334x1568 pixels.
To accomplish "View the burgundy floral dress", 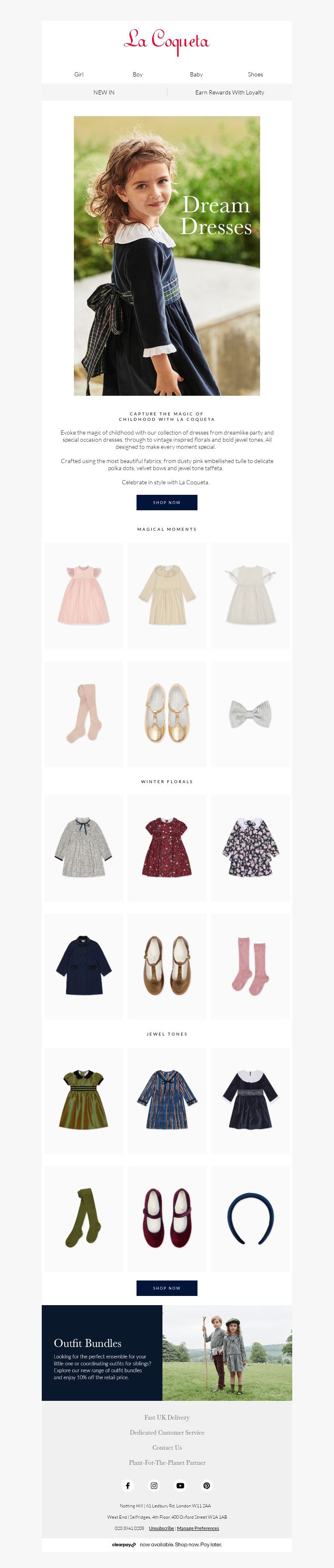I will tap(167, 847).
